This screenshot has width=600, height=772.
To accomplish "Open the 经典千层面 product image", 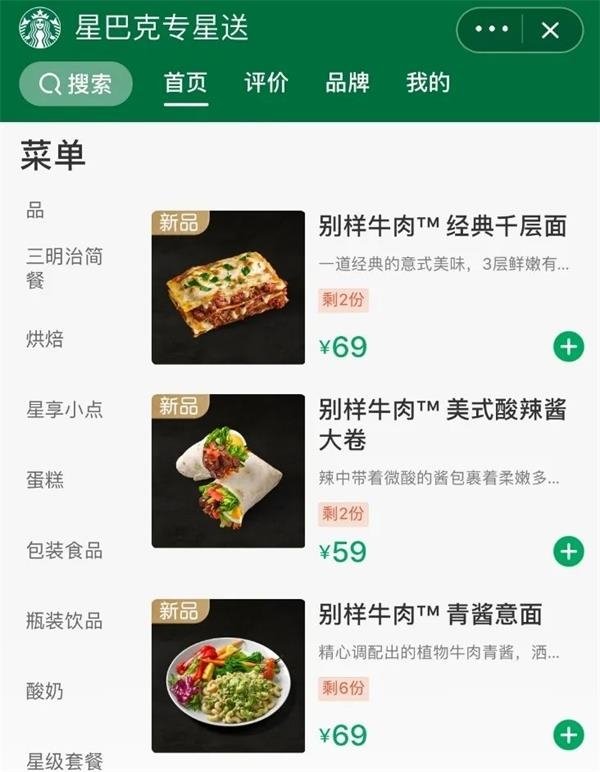I will (x=228, y=287).
